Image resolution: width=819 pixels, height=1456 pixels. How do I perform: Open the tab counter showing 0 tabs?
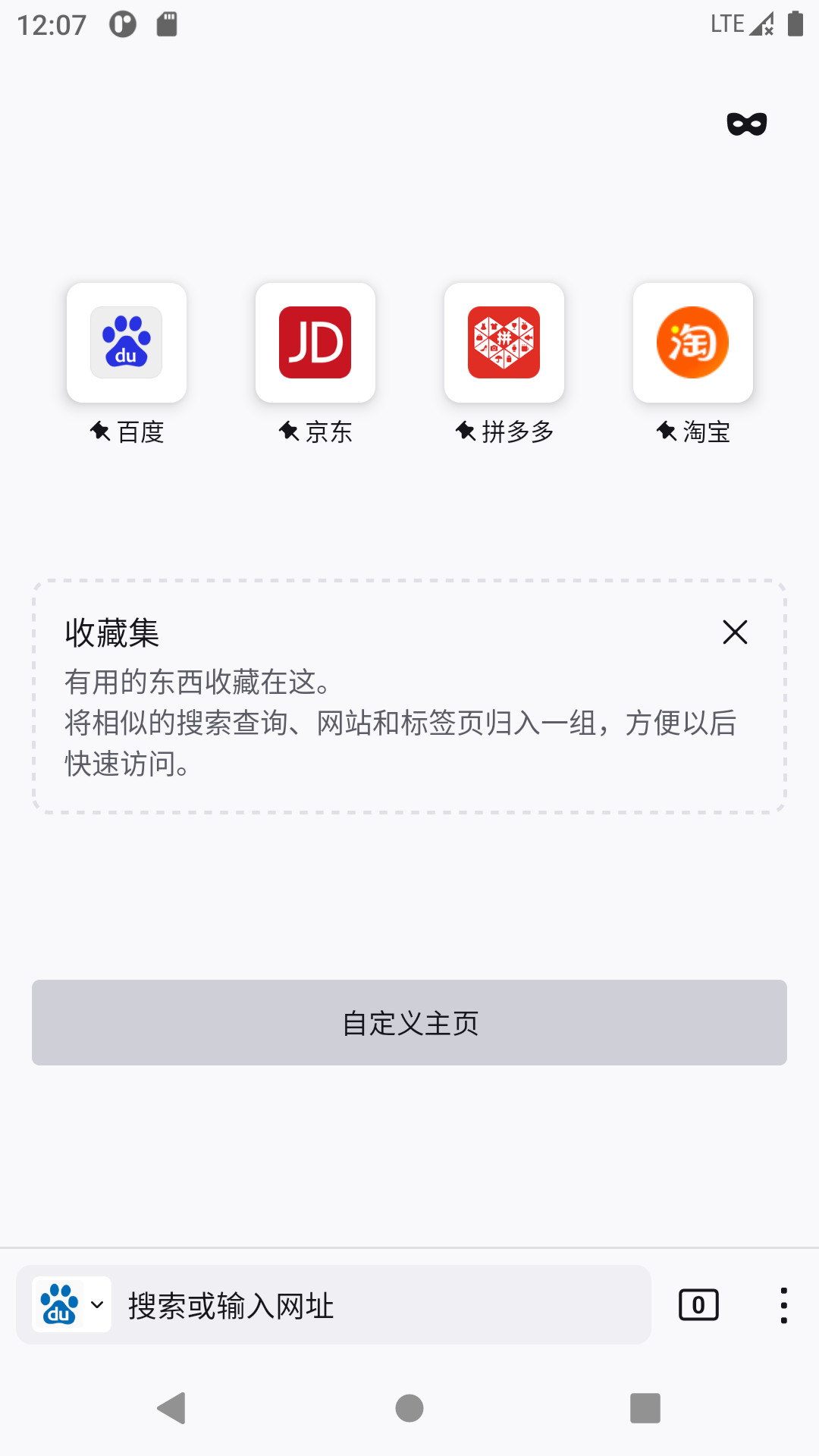point(697,1304)
